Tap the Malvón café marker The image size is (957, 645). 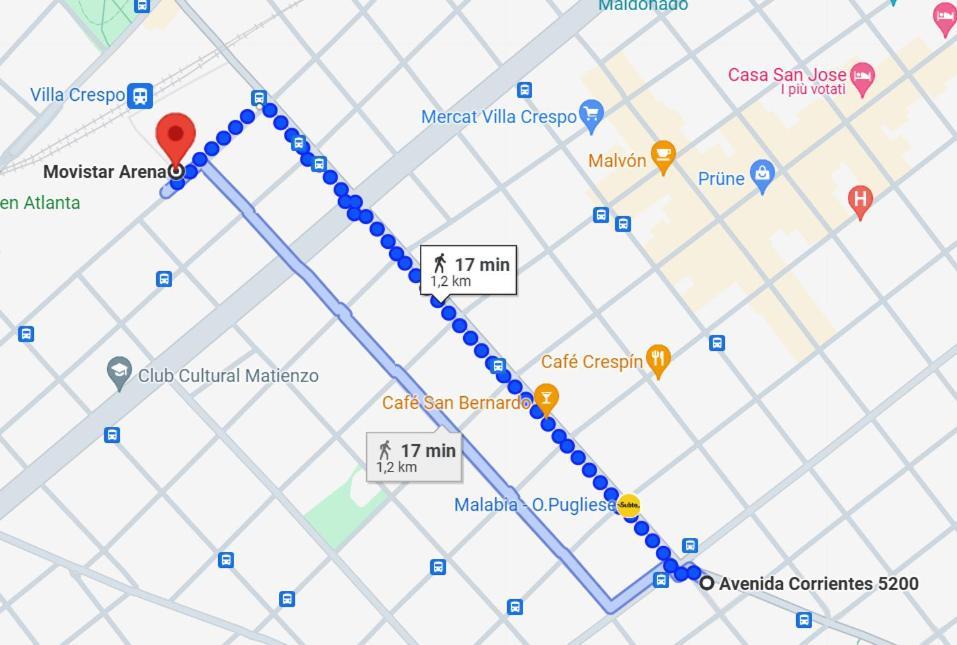click(662, 157)
